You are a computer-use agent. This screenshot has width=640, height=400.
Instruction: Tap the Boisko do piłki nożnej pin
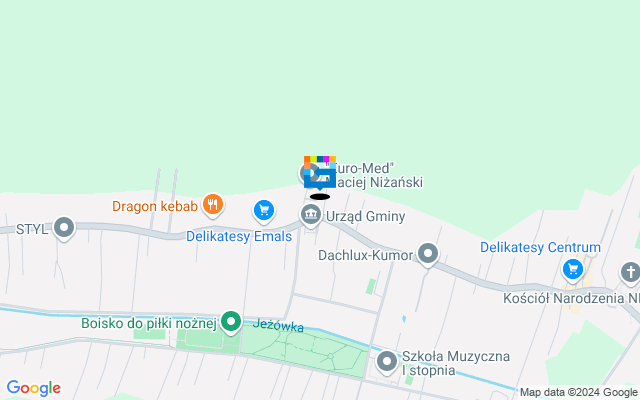pos(231,322)
